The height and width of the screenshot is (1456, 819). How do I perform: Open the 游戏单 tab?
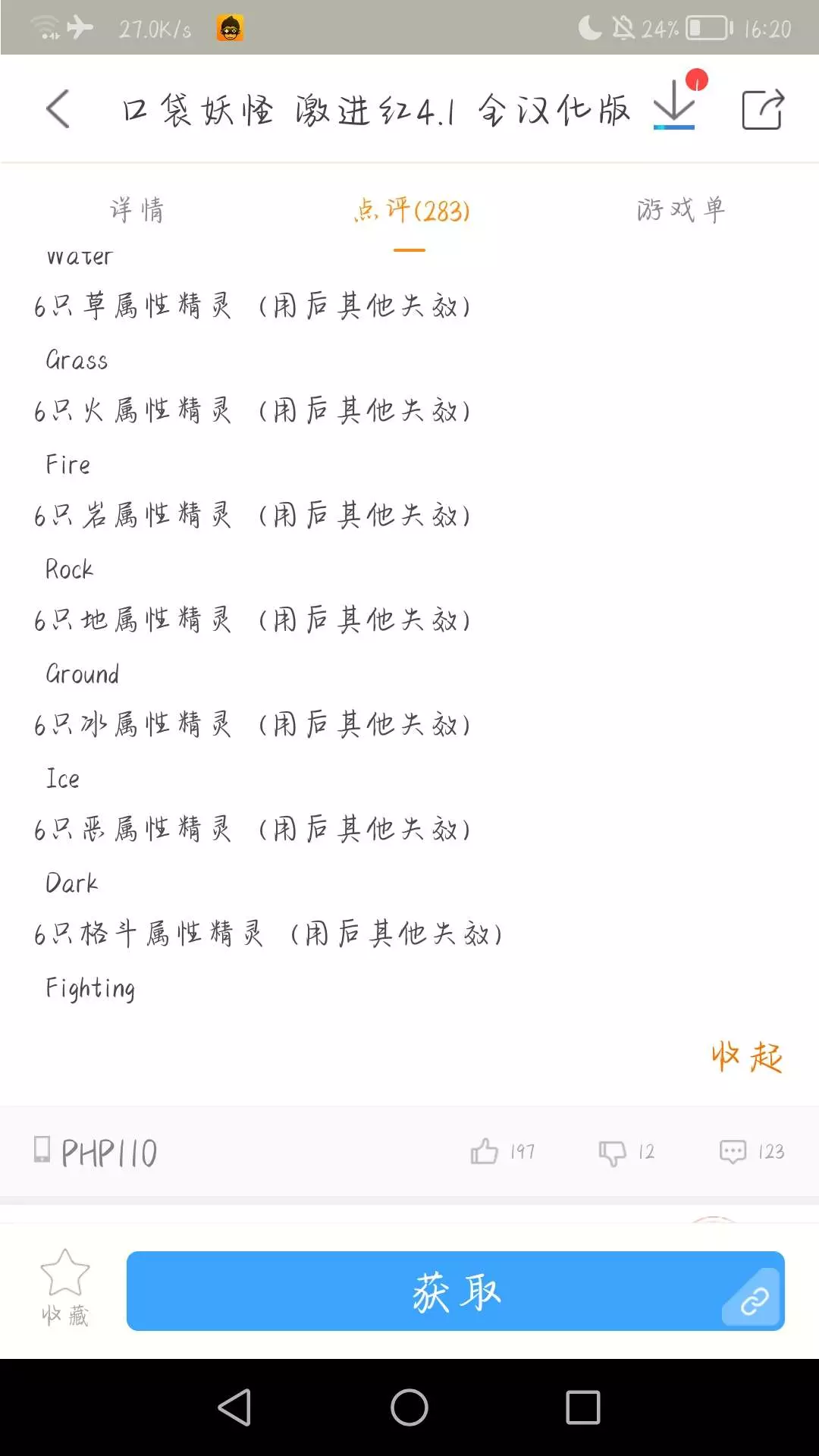[681, 209]
